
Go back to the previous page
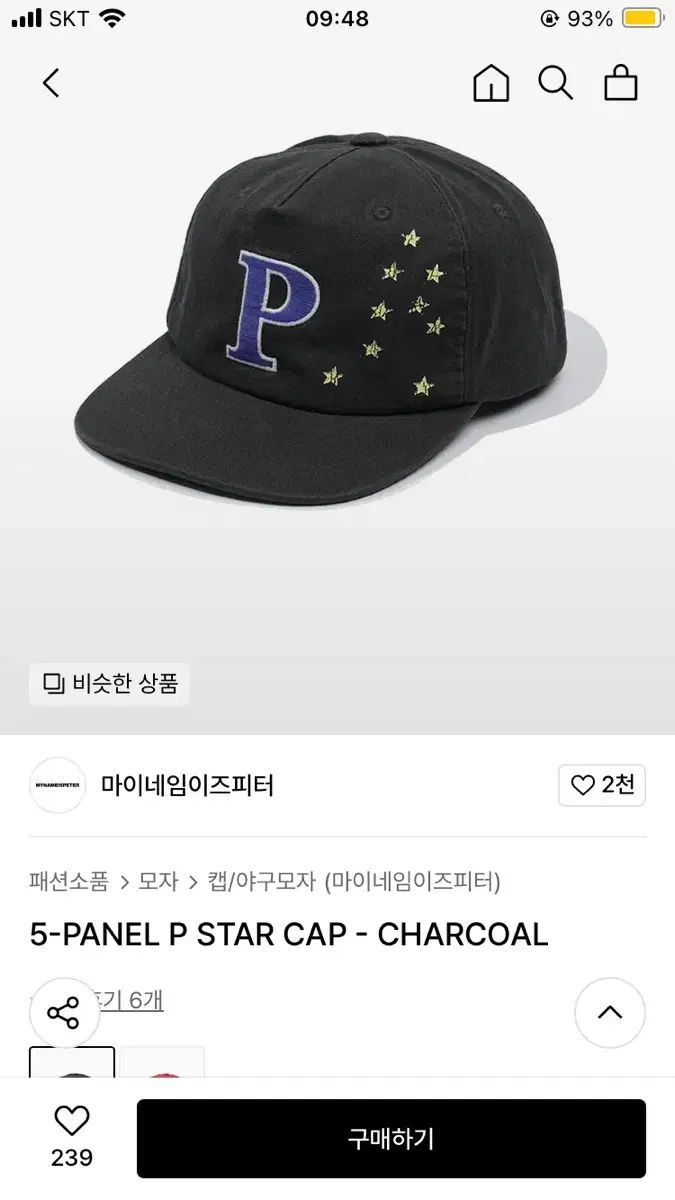pos(51,83)
